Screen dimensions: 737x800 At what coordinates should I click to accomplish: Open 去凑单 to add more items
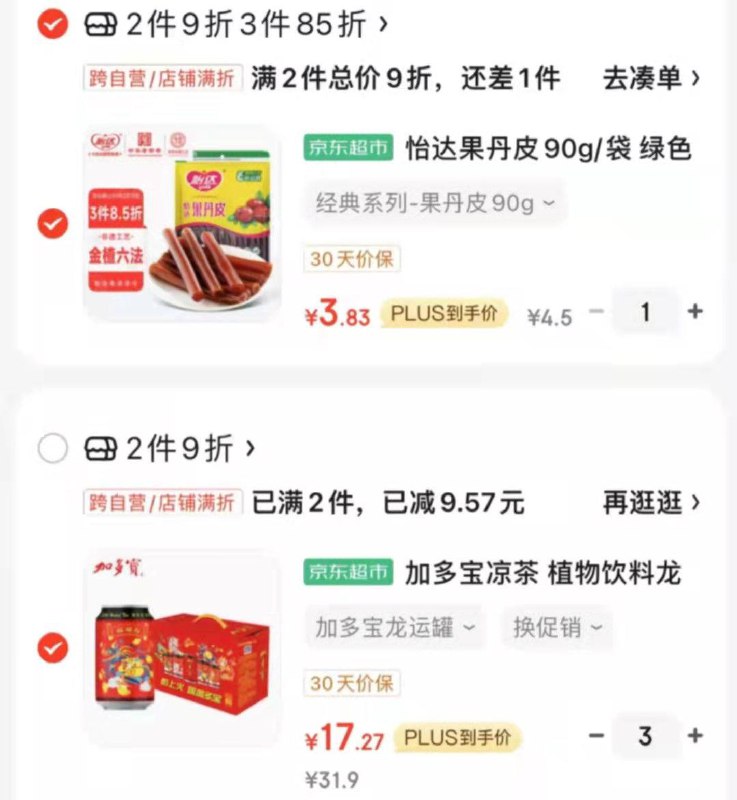pos(650,78)
